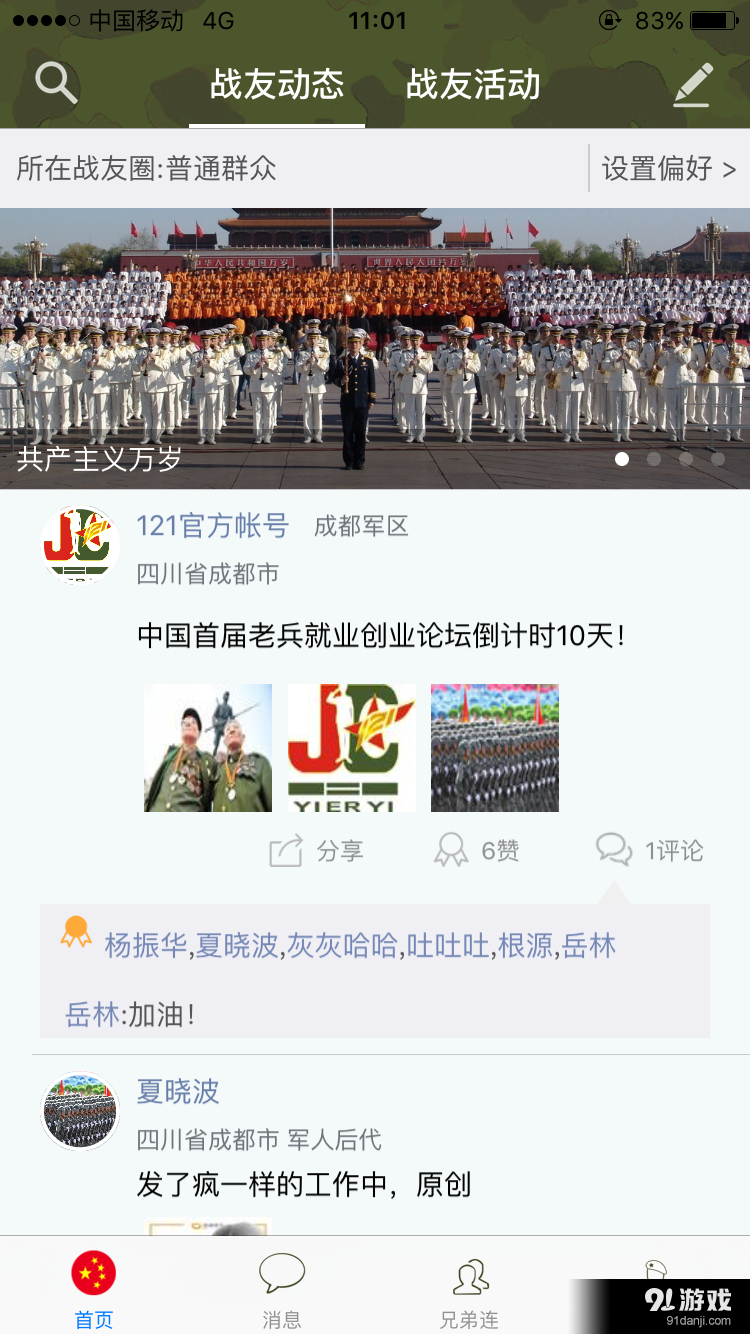Open the 共产主义万岁 banner
The height and width of the screenshot is (1334, 750).
click(x=375, y=348)
